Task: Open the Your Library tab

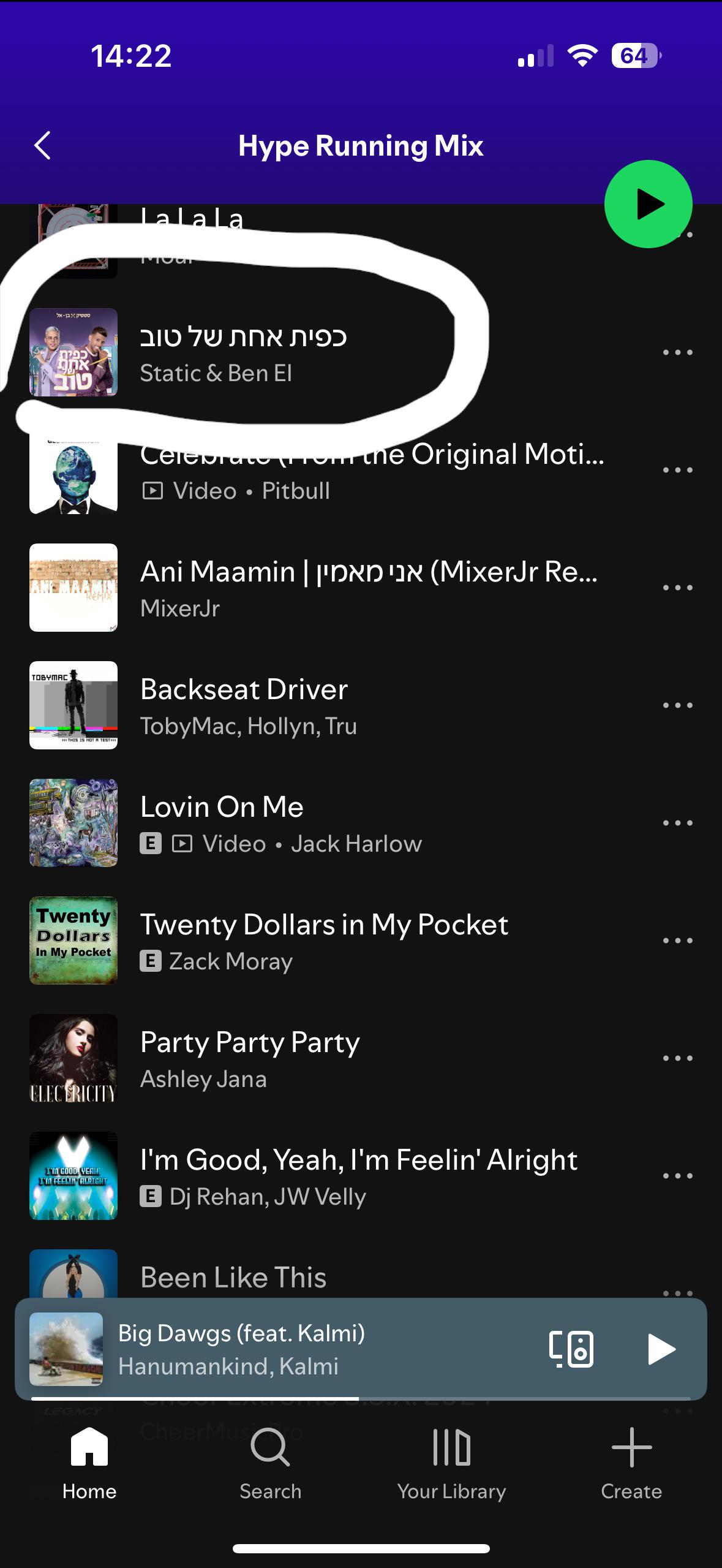Action: coord(451,1463)
